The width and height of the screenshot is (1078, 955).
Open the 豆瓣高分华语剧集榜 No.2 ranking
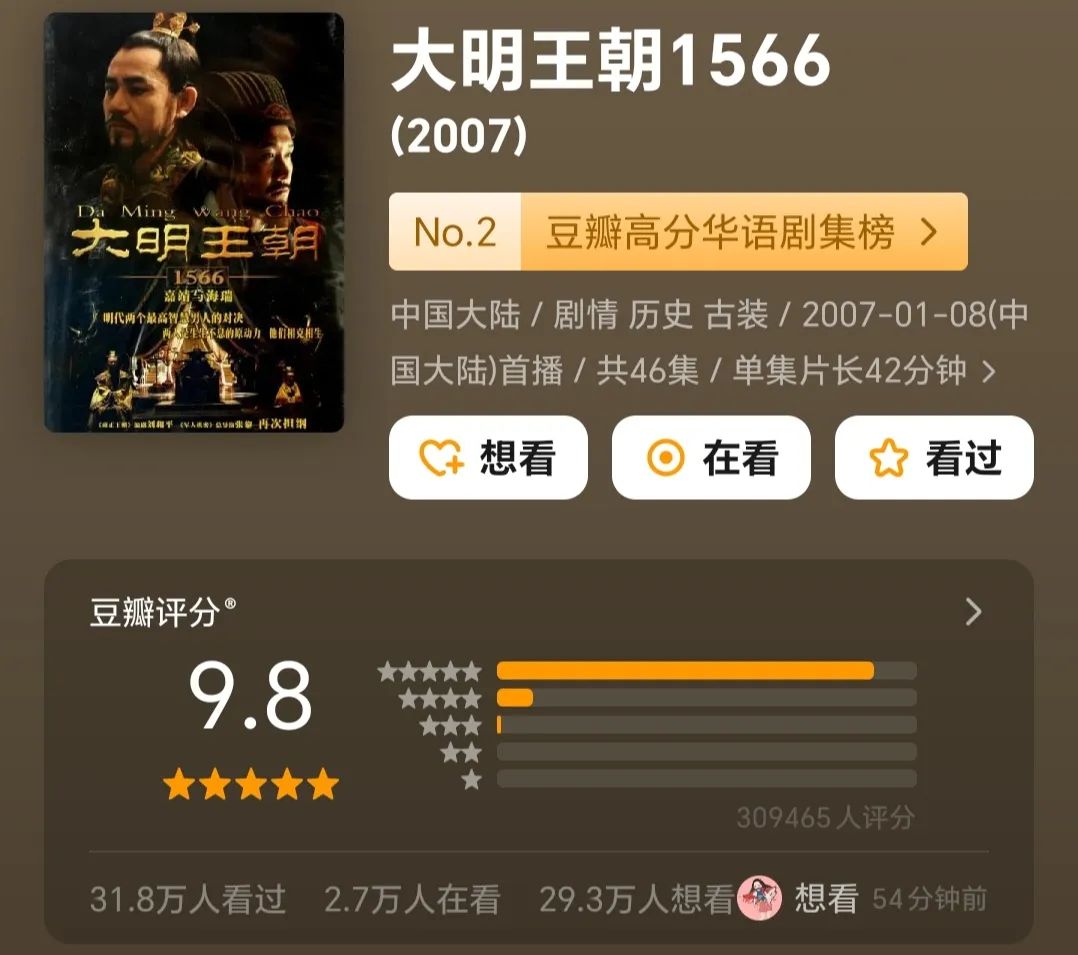pos(678,232)
